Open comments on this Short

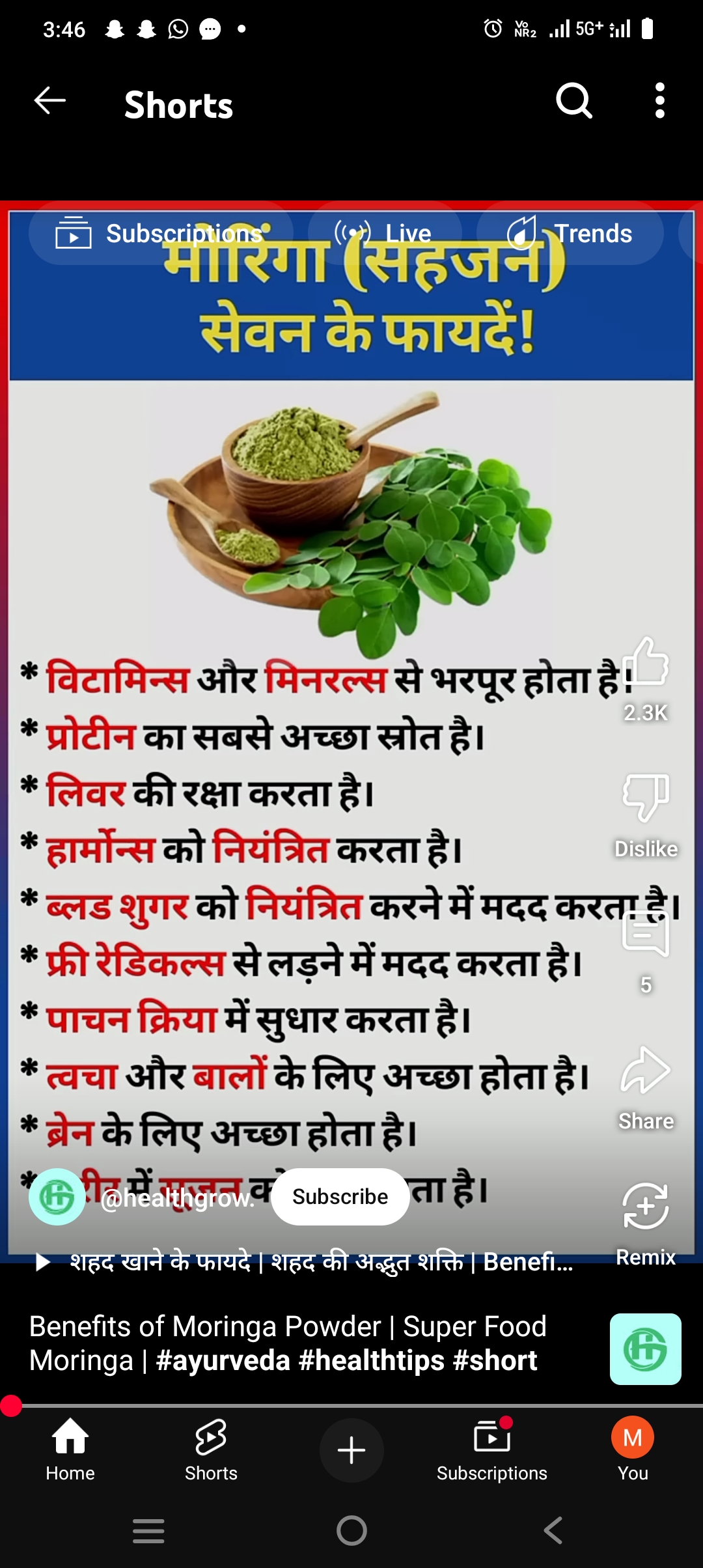[x=645, y=935]
